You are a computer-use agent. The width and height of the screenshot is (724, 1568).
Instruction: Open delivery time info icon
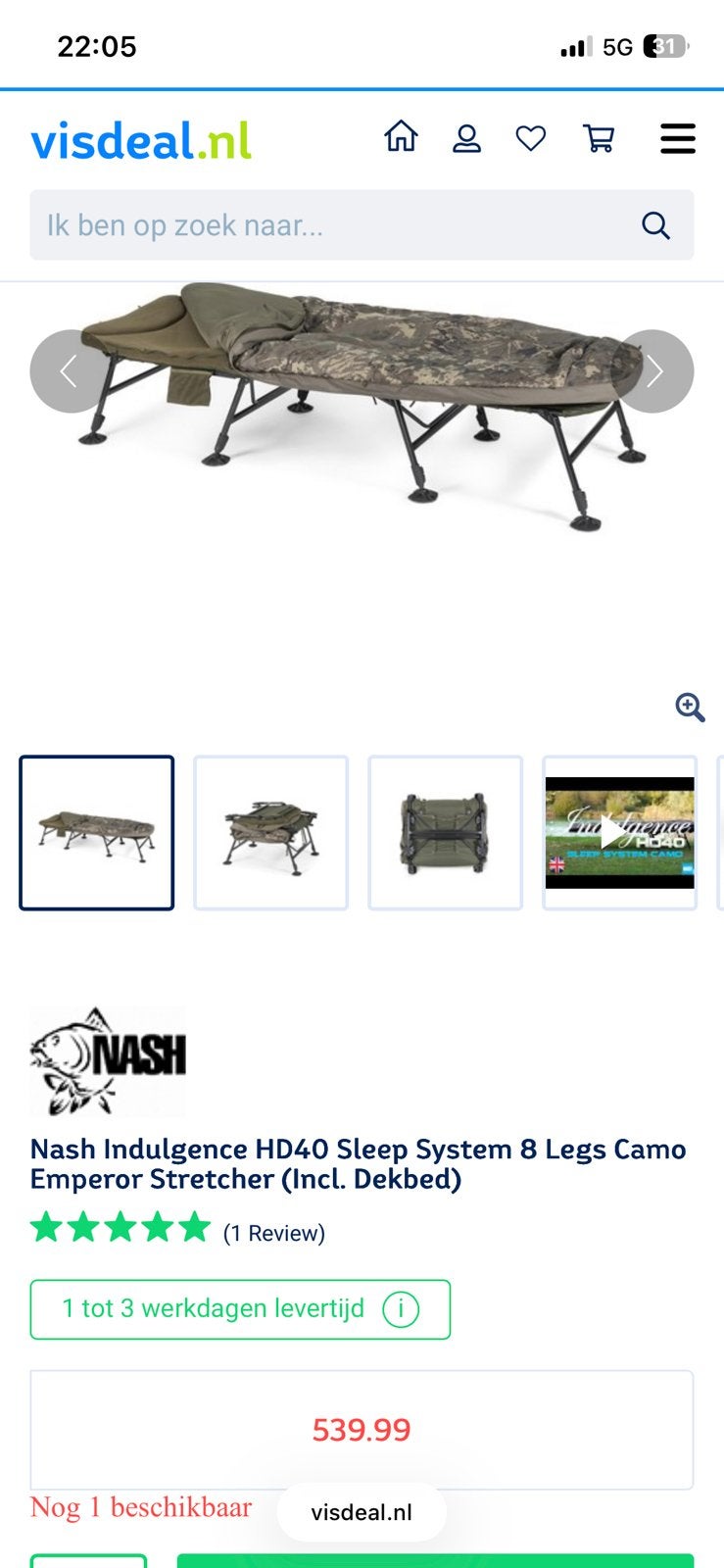pos(401,1309)
